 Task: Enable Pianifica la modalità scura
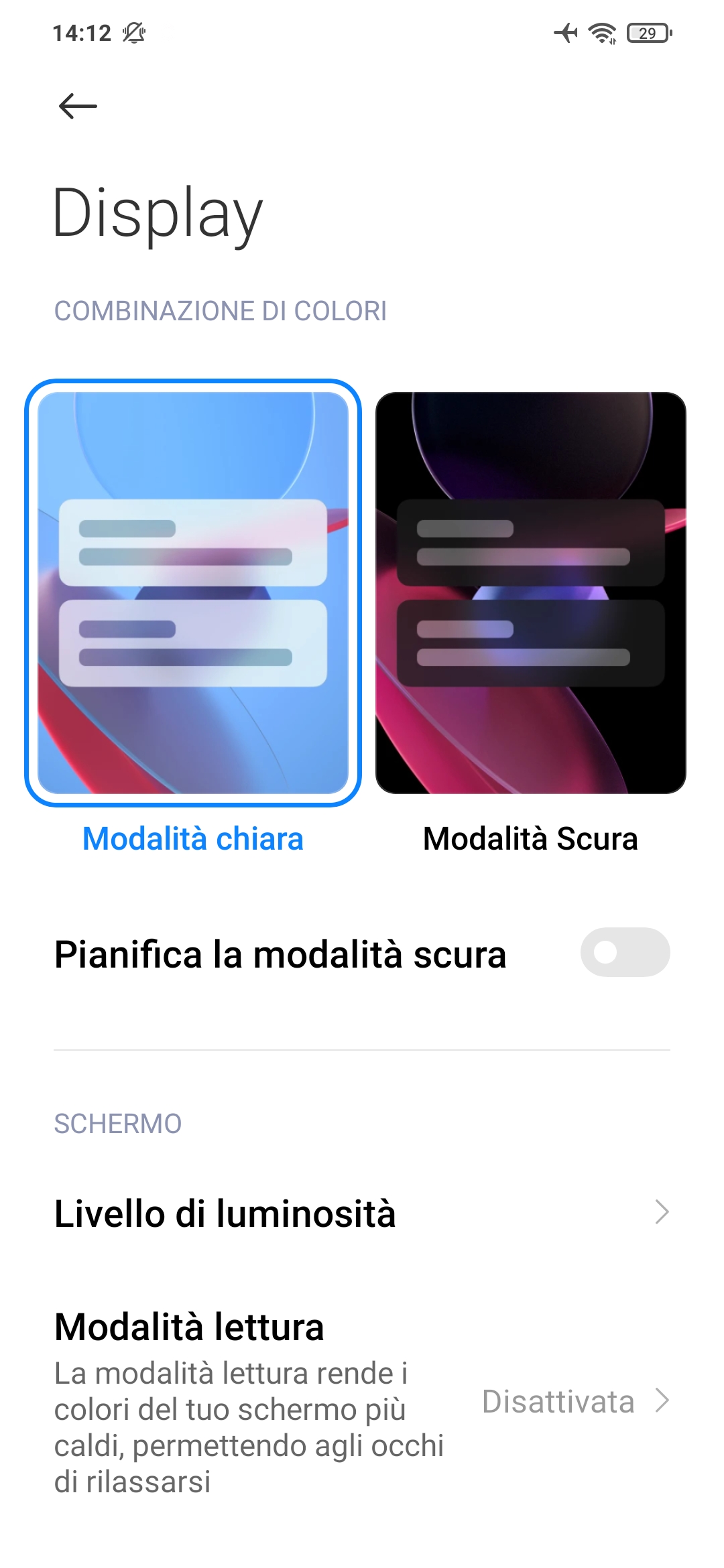625,952
